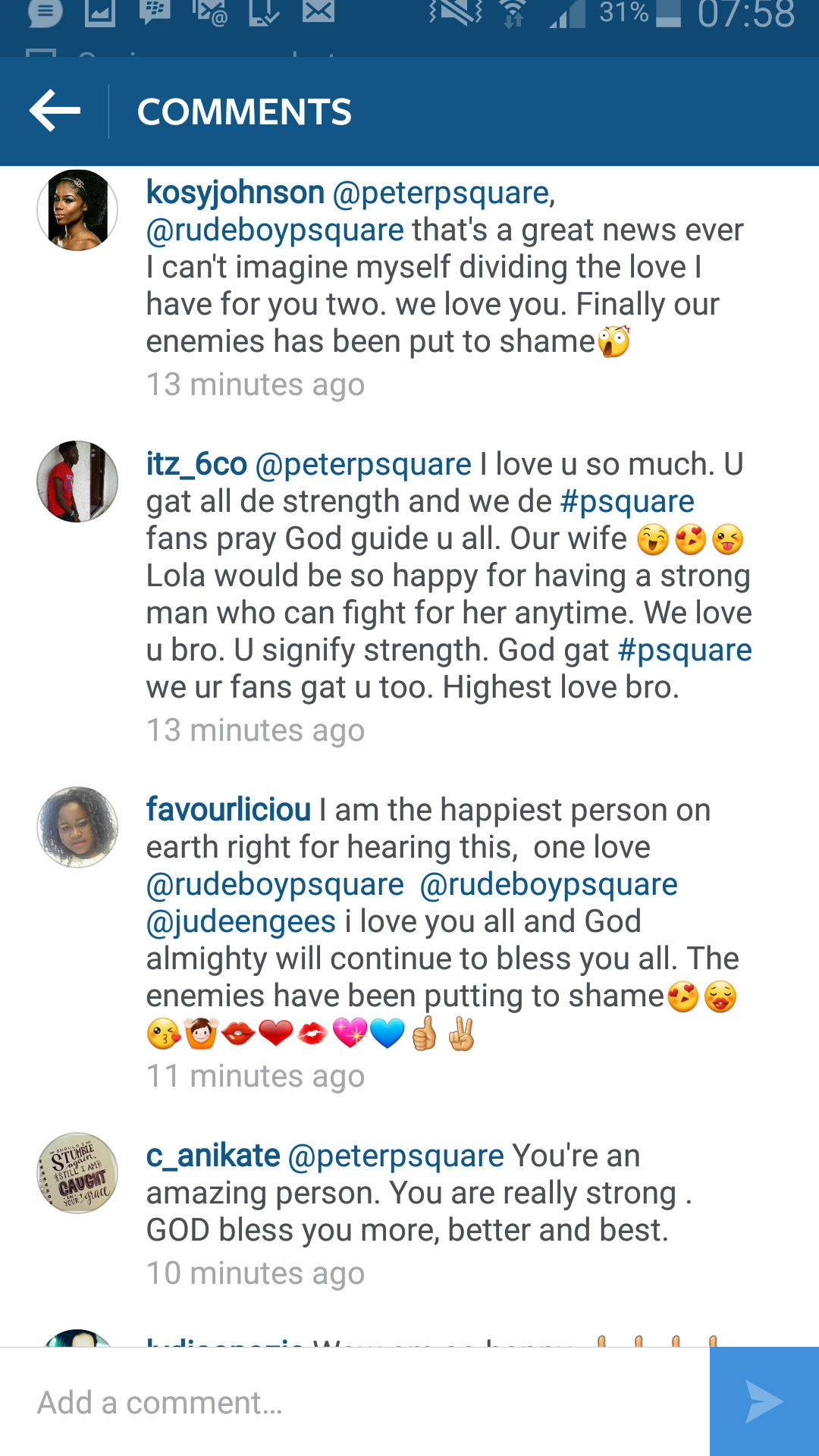Viewport: 819px width, 1456px height.
Task: Open itz_6co's profile picture
Action: coord(77,482)
